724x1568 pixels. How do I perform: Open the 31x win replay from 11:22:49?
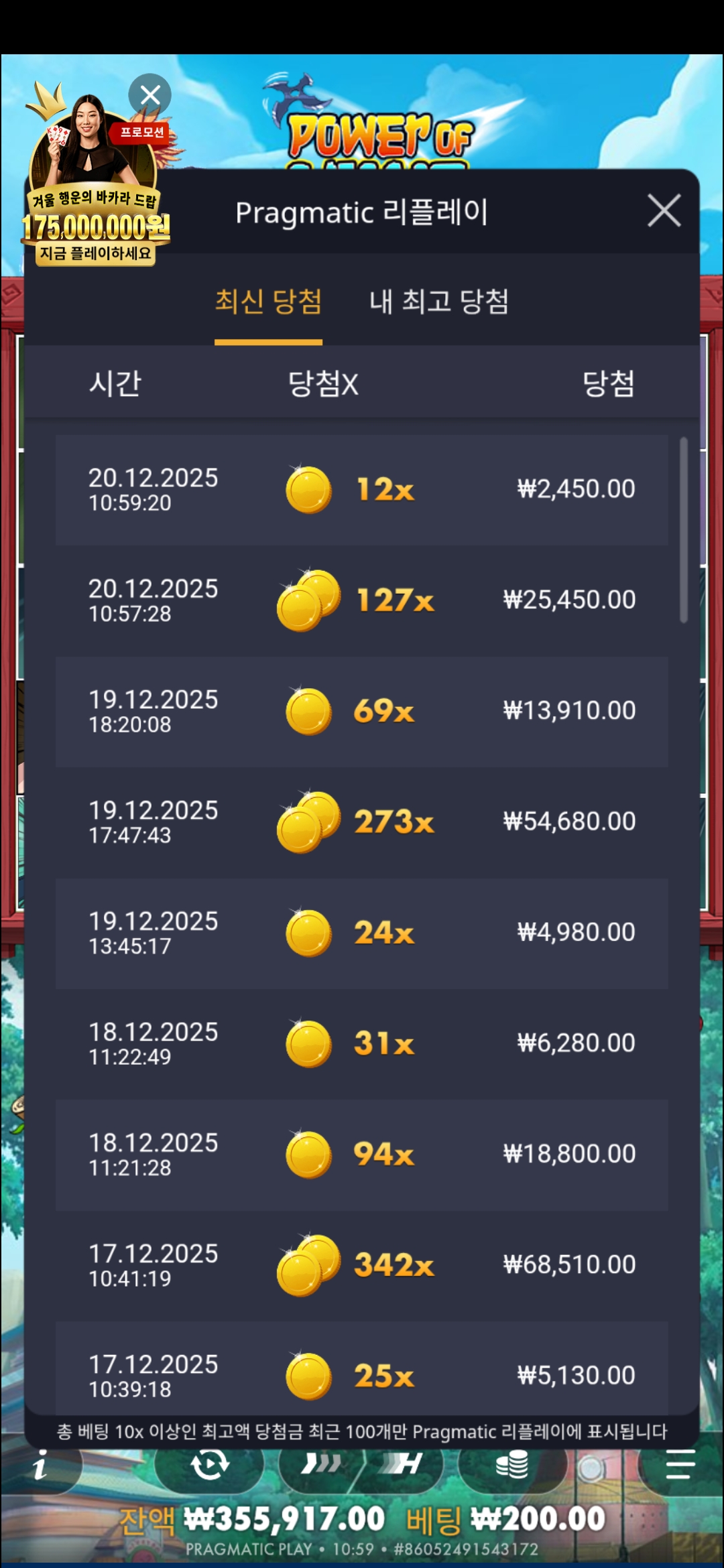362,1043
